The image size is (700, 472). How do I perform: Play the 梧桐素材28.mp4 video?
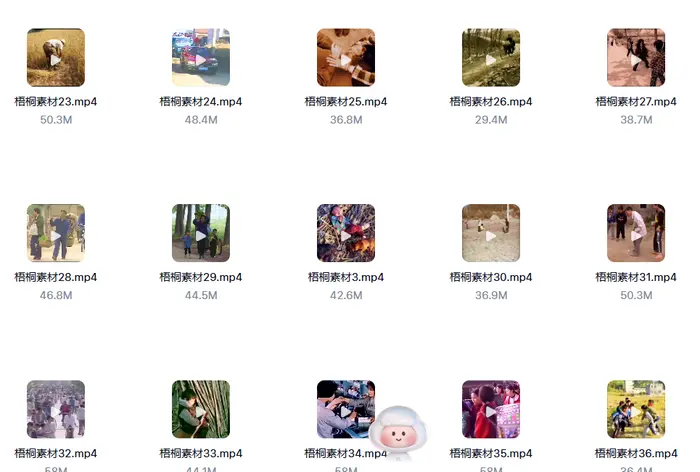56,234
